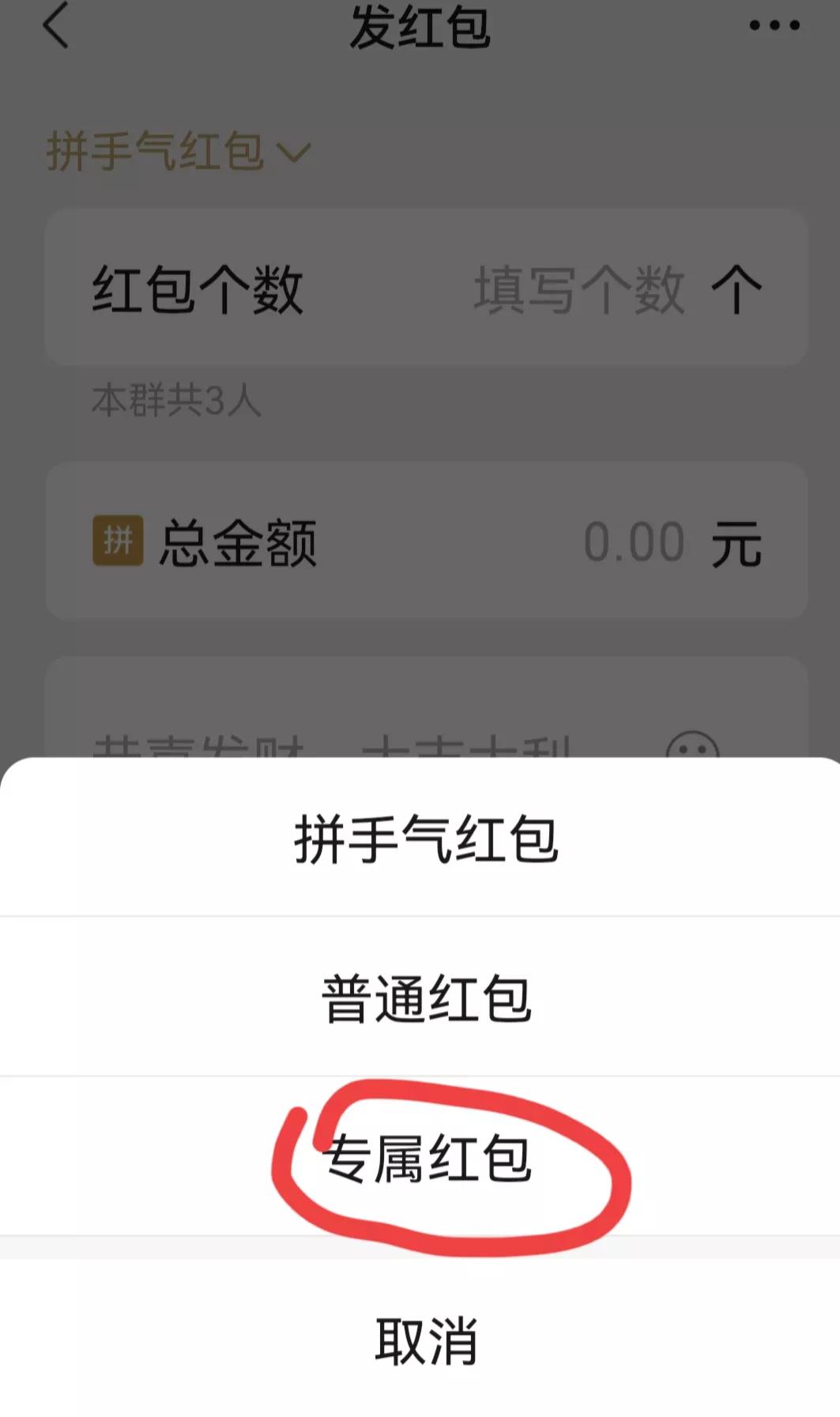The image size is (840, 1417).
Task: Select 拼手气红包 from the sheet
Action: click(419, 841)
